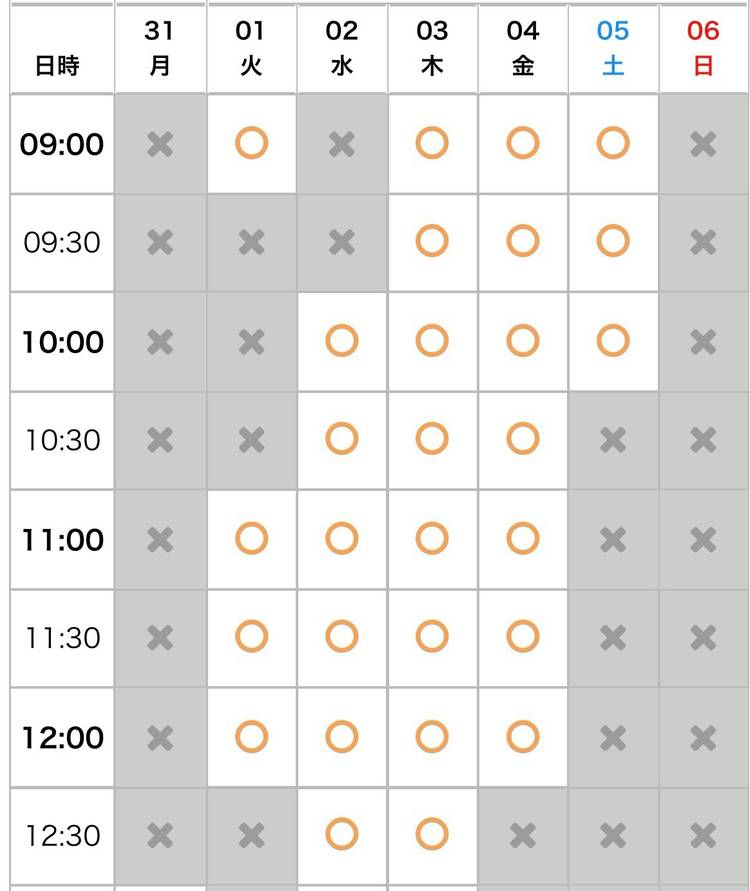Reserve the 12:30 slot on Wednesday 02
The height and width of the screenshot is (891, 750).
(x=342, y=834)
